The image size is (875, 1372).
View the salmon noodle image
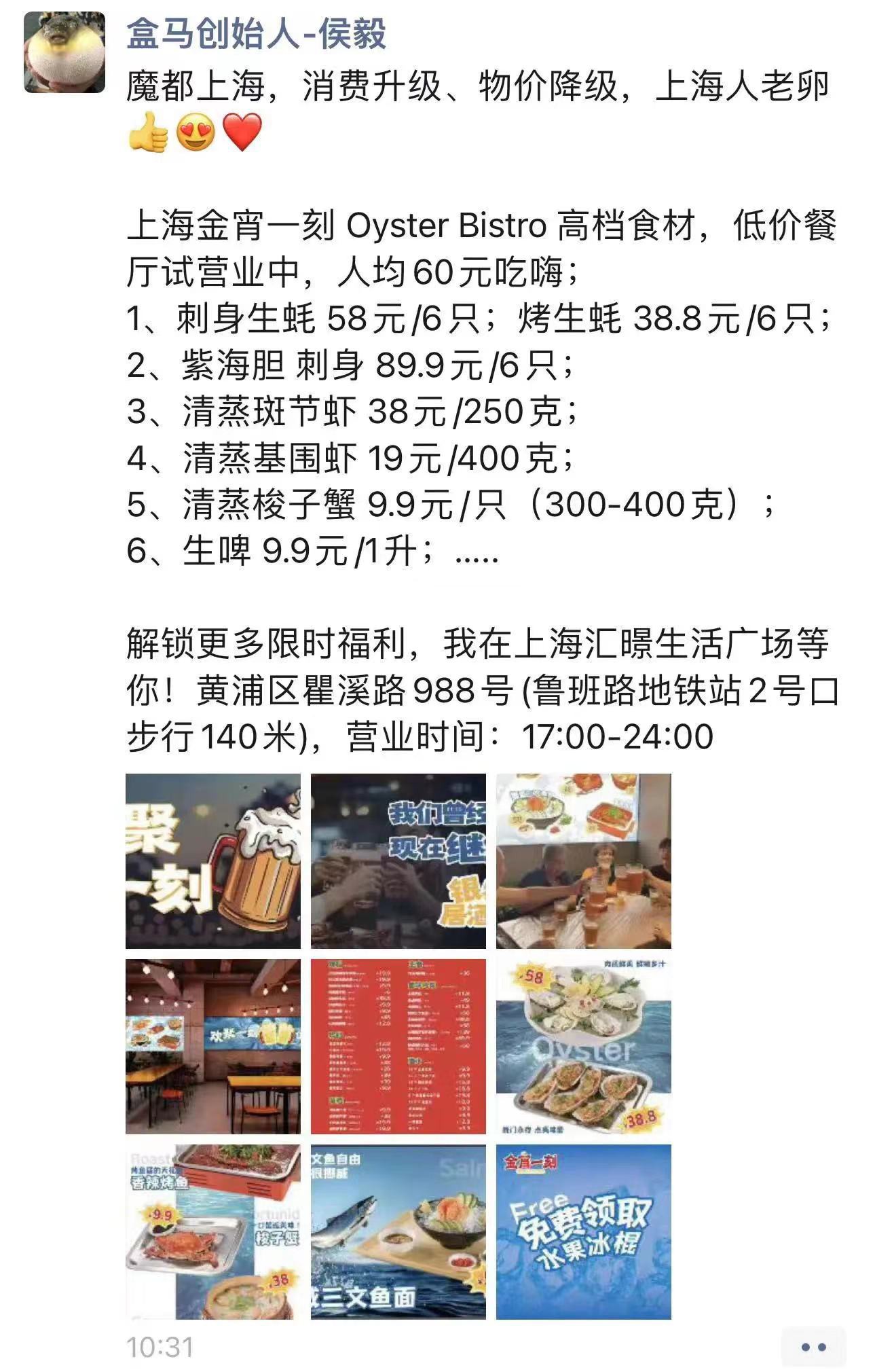coord(398,1231)
